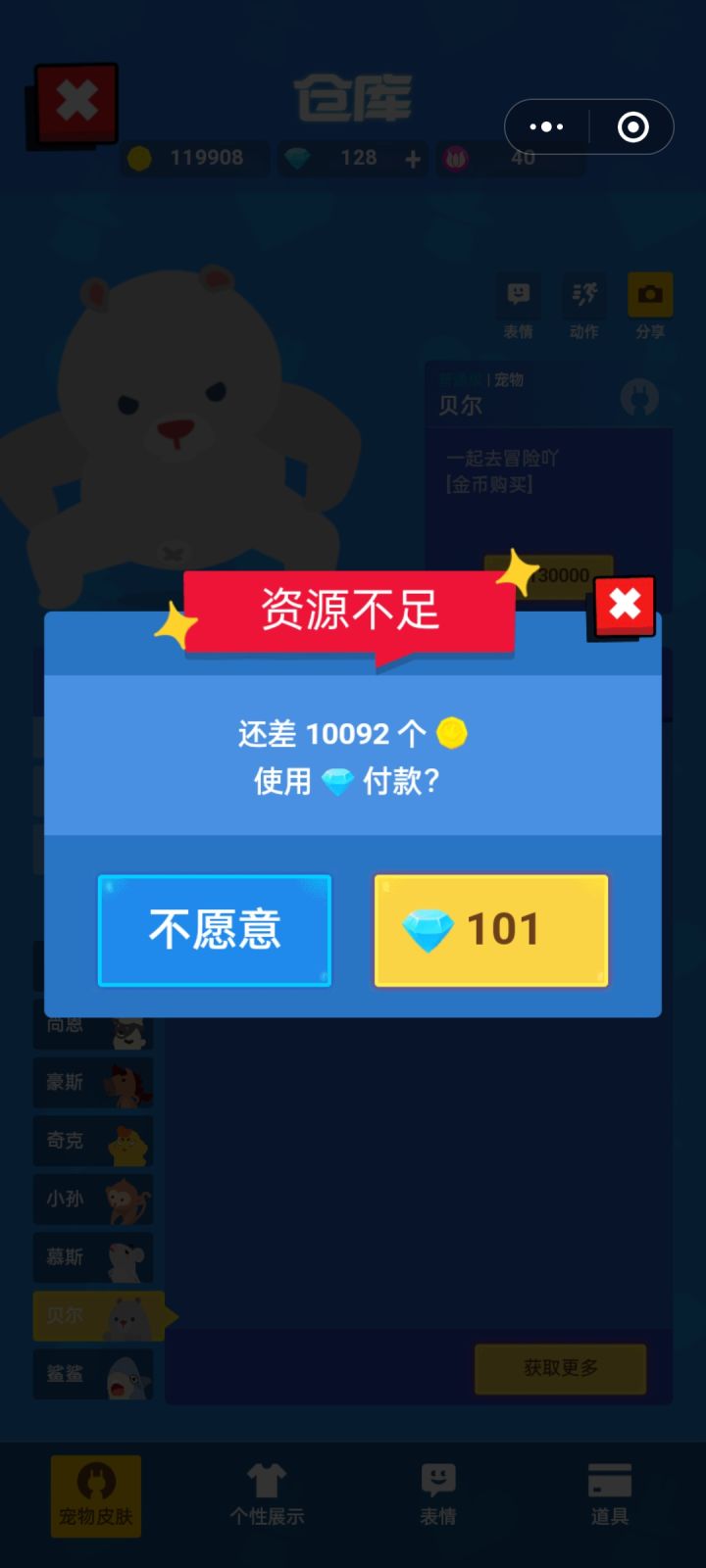The image size is (706, 1568).
Task: Tap the 分享 camera share icon
Action: (650, 294)
